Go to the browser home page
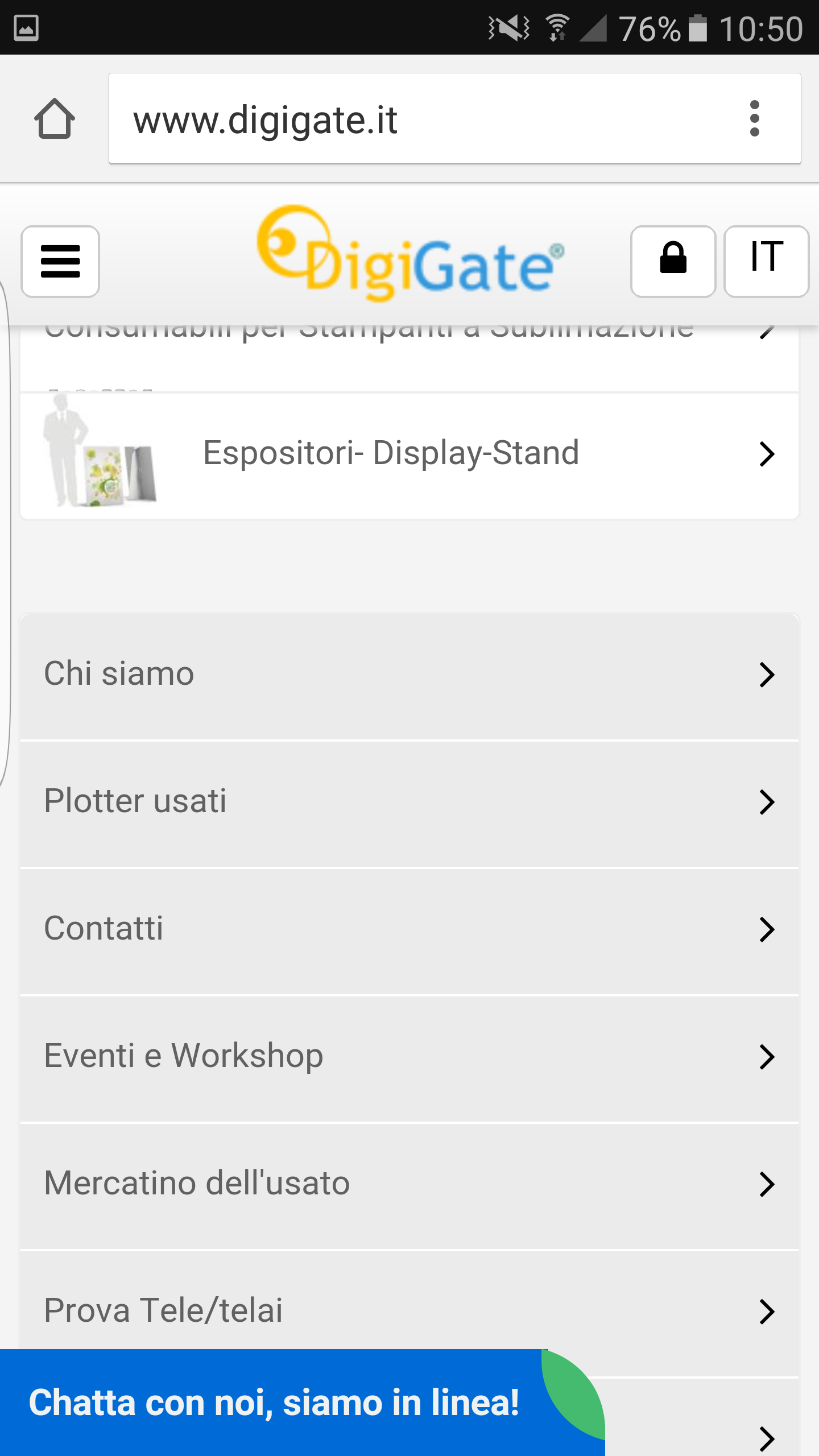 click(x=55, y=119)
